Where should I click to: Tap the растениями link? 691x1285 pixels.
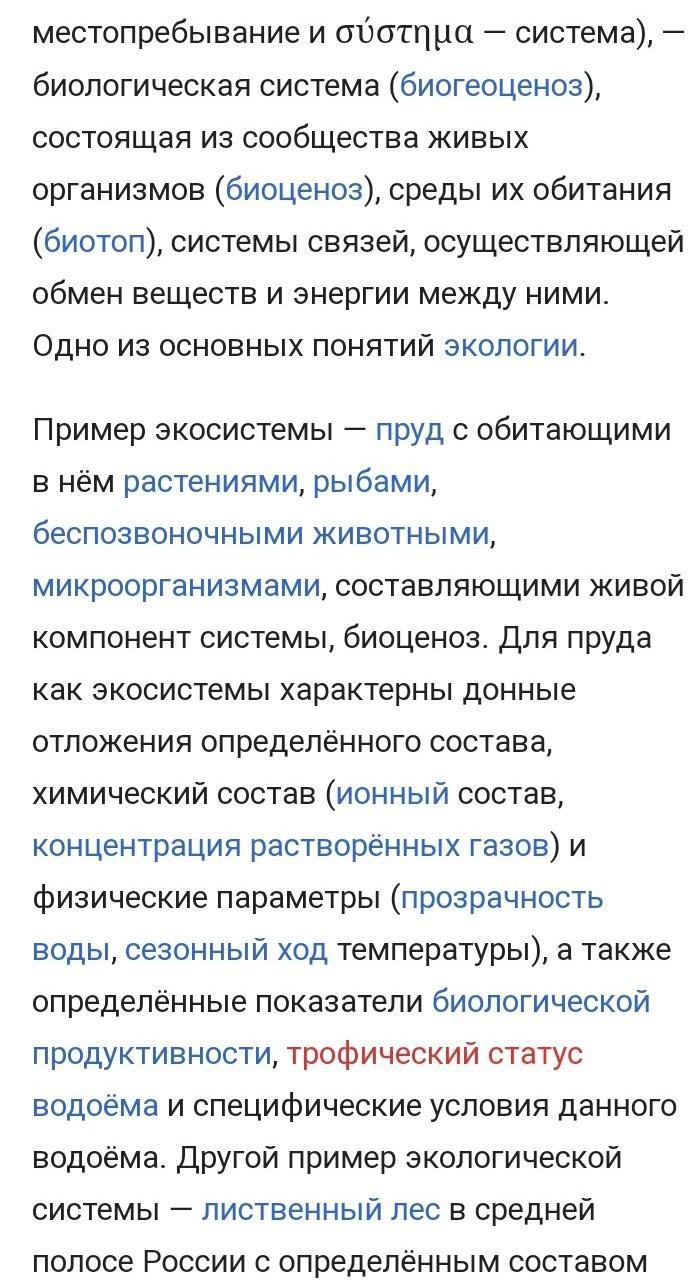coord(210,482)
